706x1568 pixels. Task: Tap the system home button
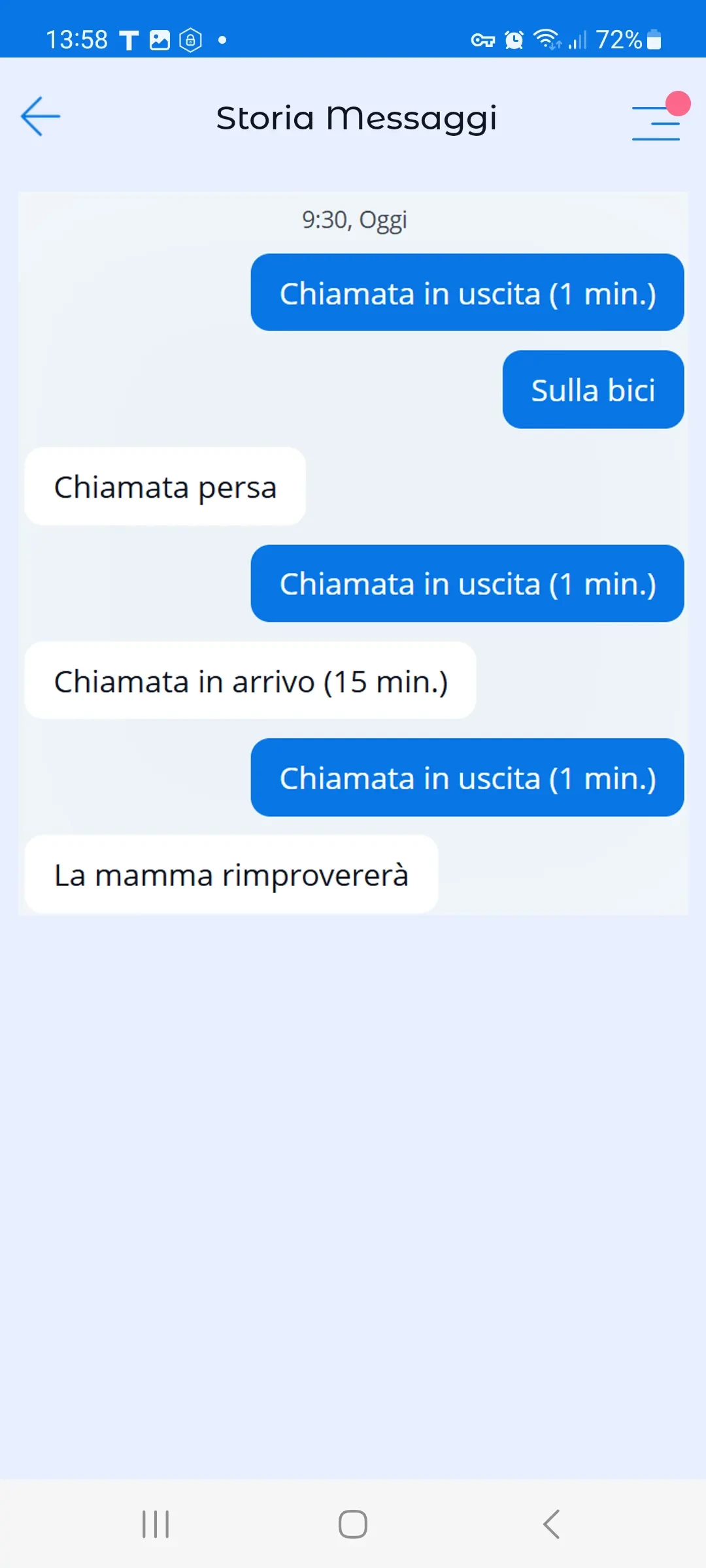coord(353,1524)
